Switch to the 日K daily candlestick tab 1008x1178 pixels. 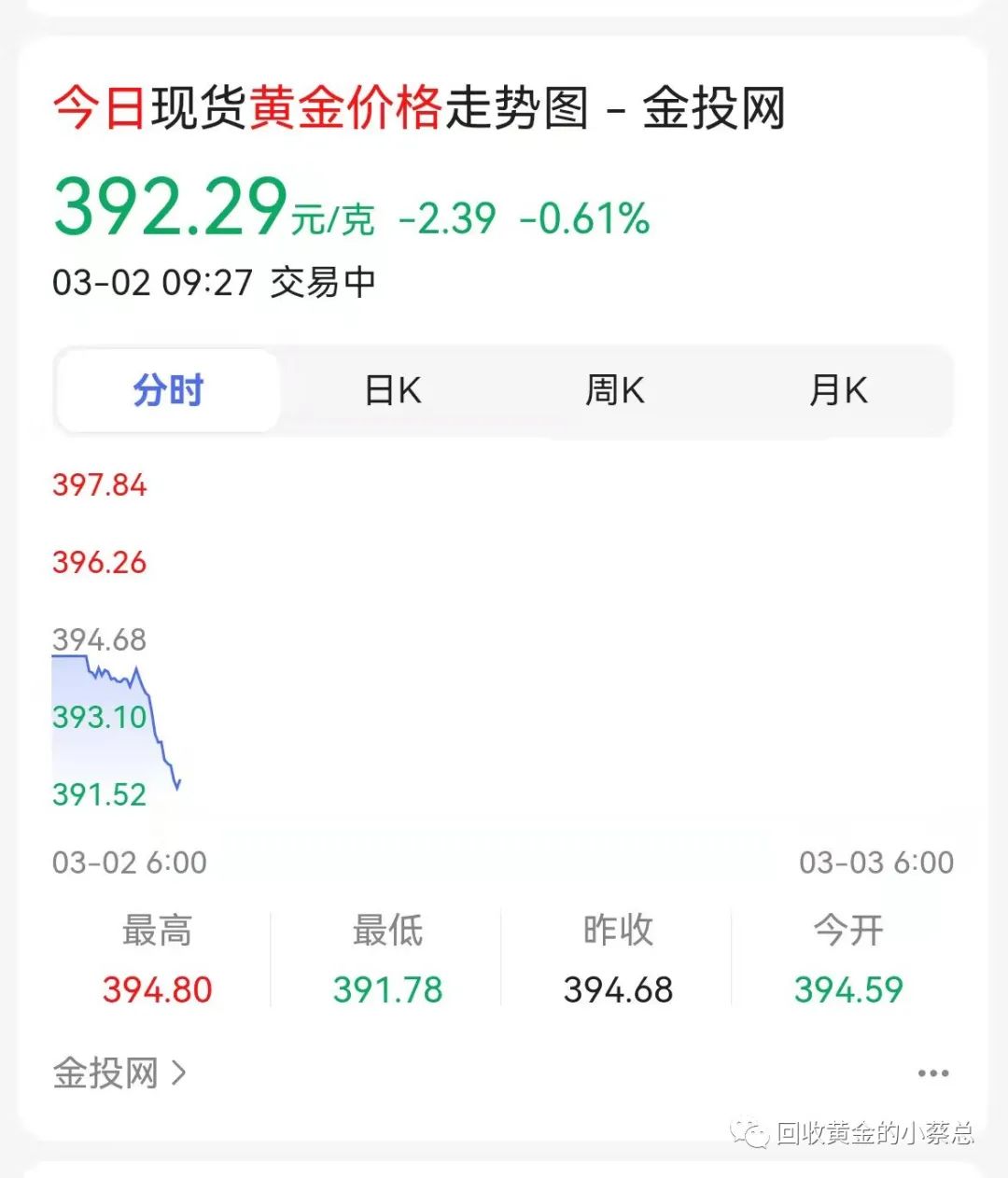[x=392, y=391]
